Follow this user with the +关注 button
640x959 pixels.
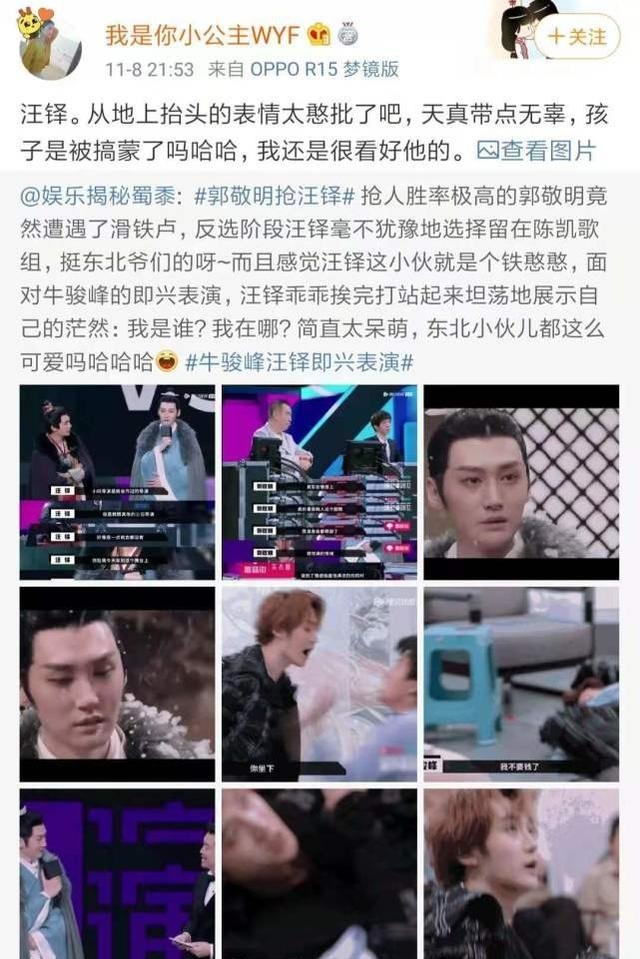577,37
